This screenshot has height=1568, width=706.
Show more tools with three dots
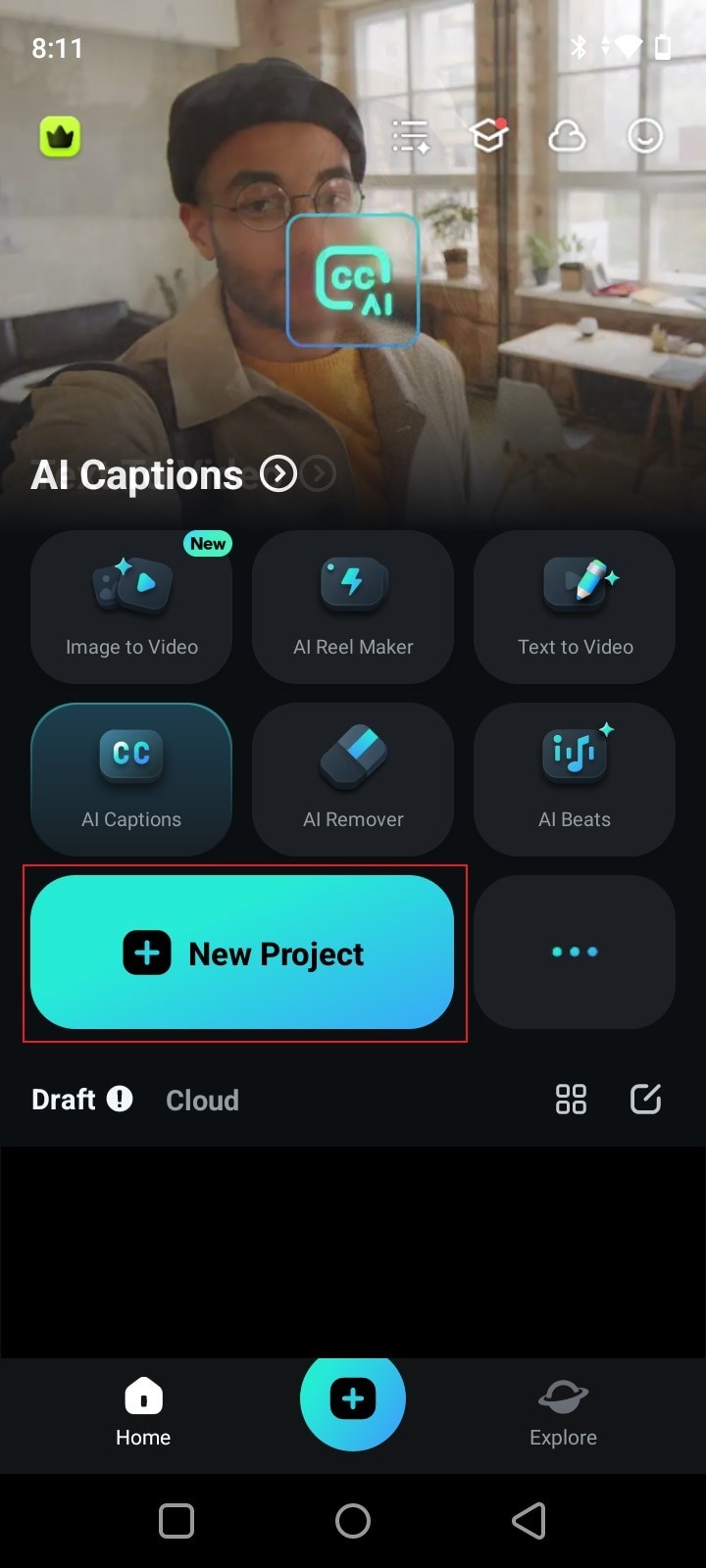575,952
